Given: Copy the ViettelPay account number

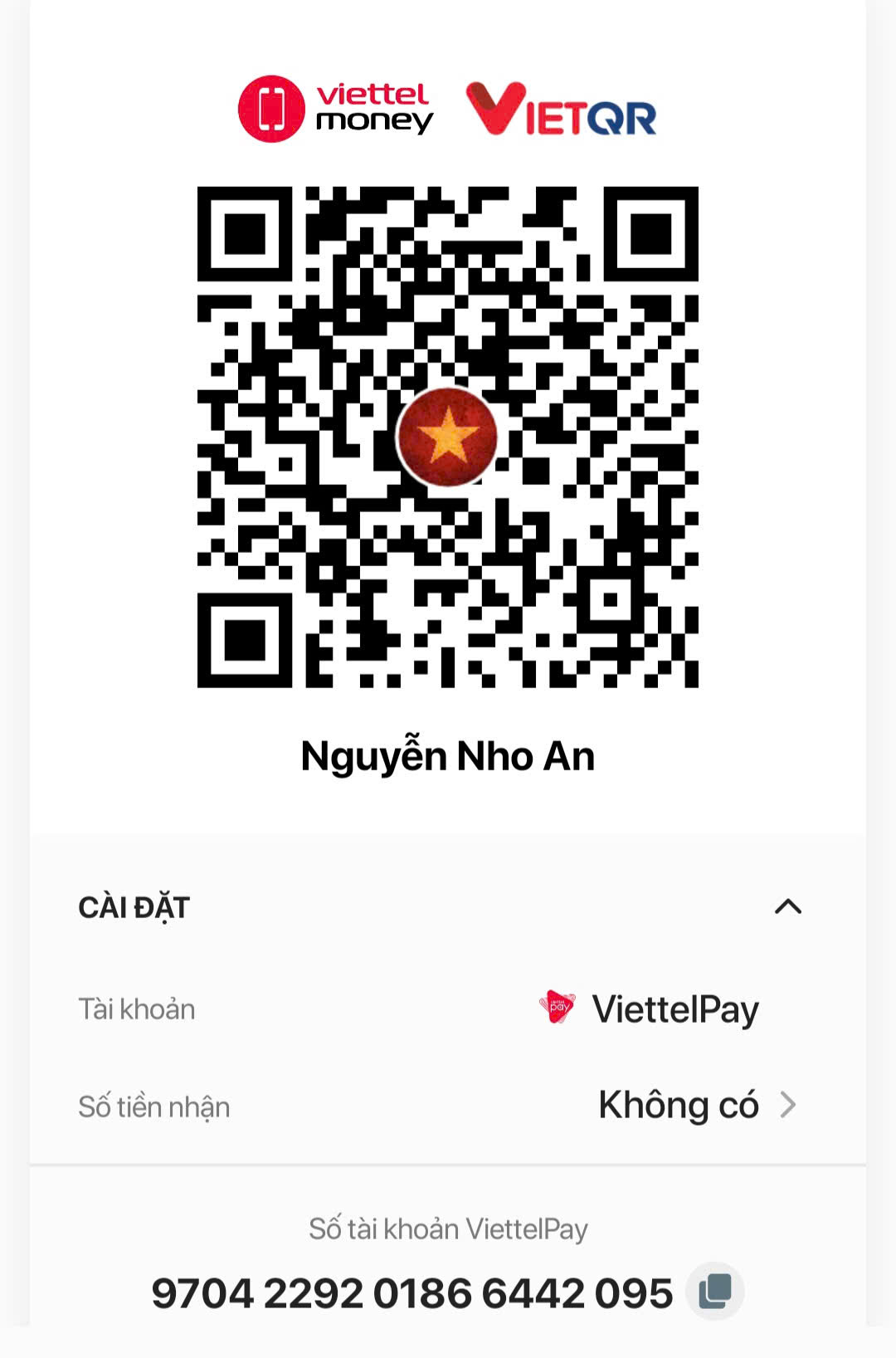Looking at the screenshot, I should click(714, 1292).
